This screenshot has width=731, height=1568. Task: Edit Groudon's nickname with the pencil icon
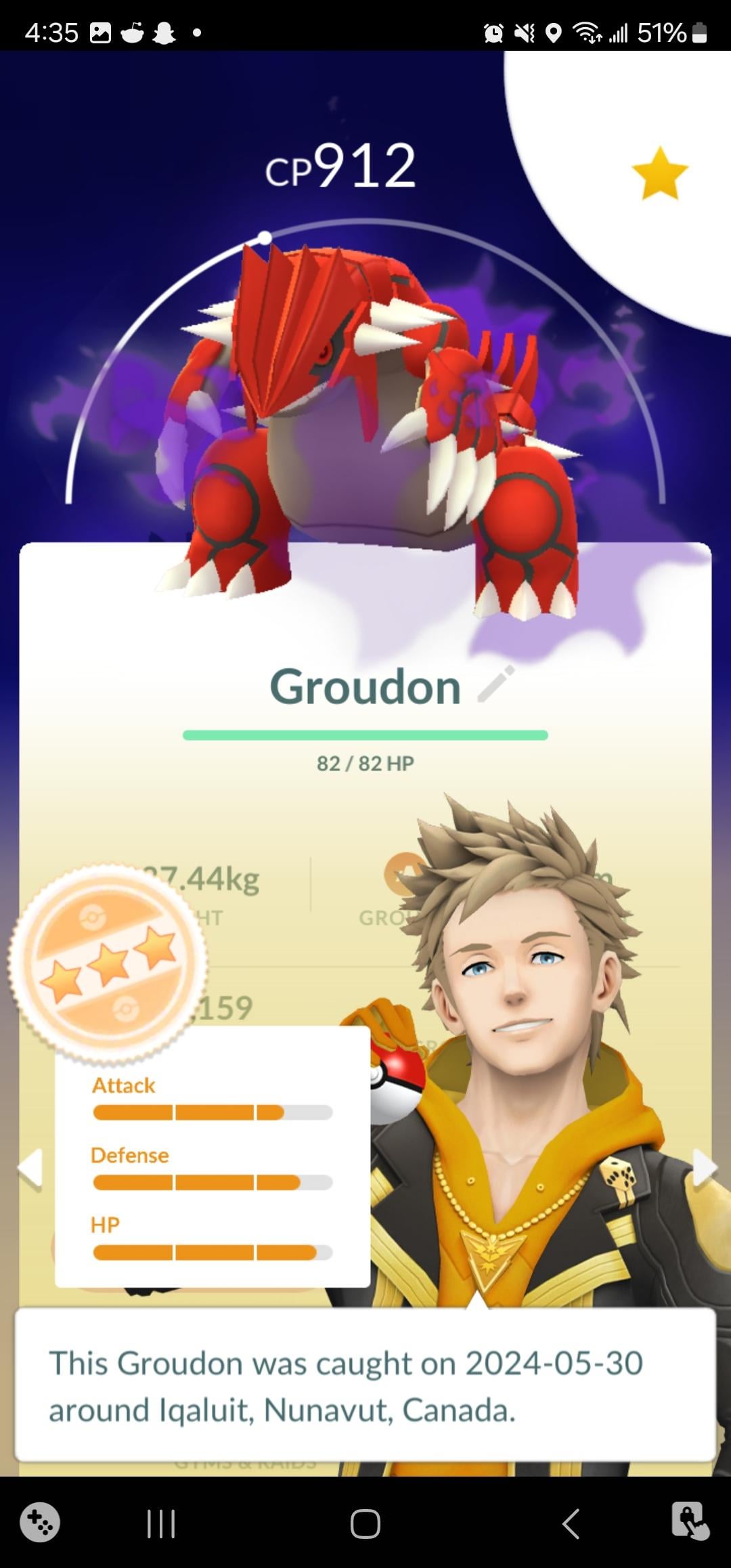(x=496, y=684)
